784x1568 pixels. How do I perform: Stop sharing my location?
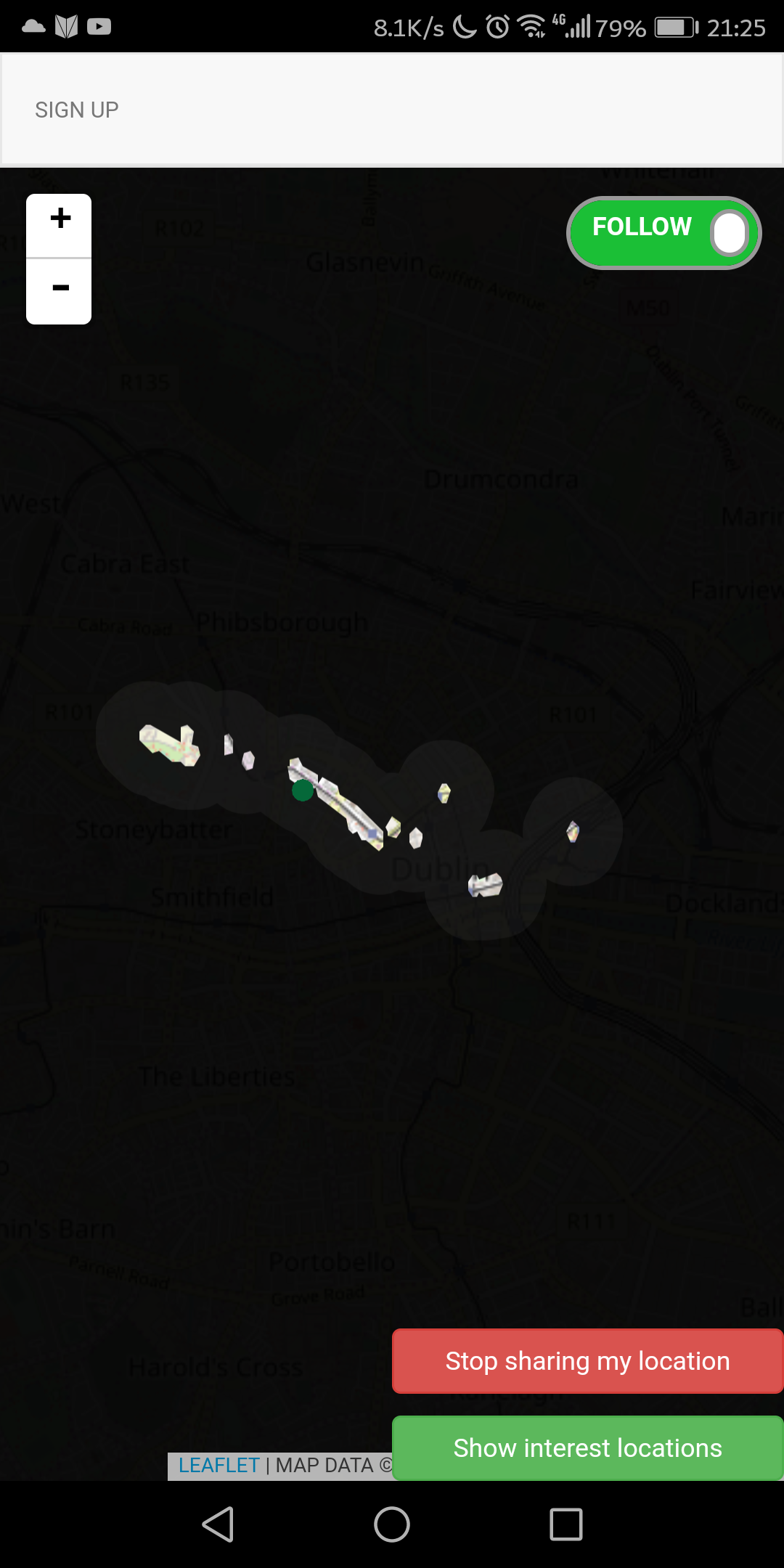tap(587, 1361)
